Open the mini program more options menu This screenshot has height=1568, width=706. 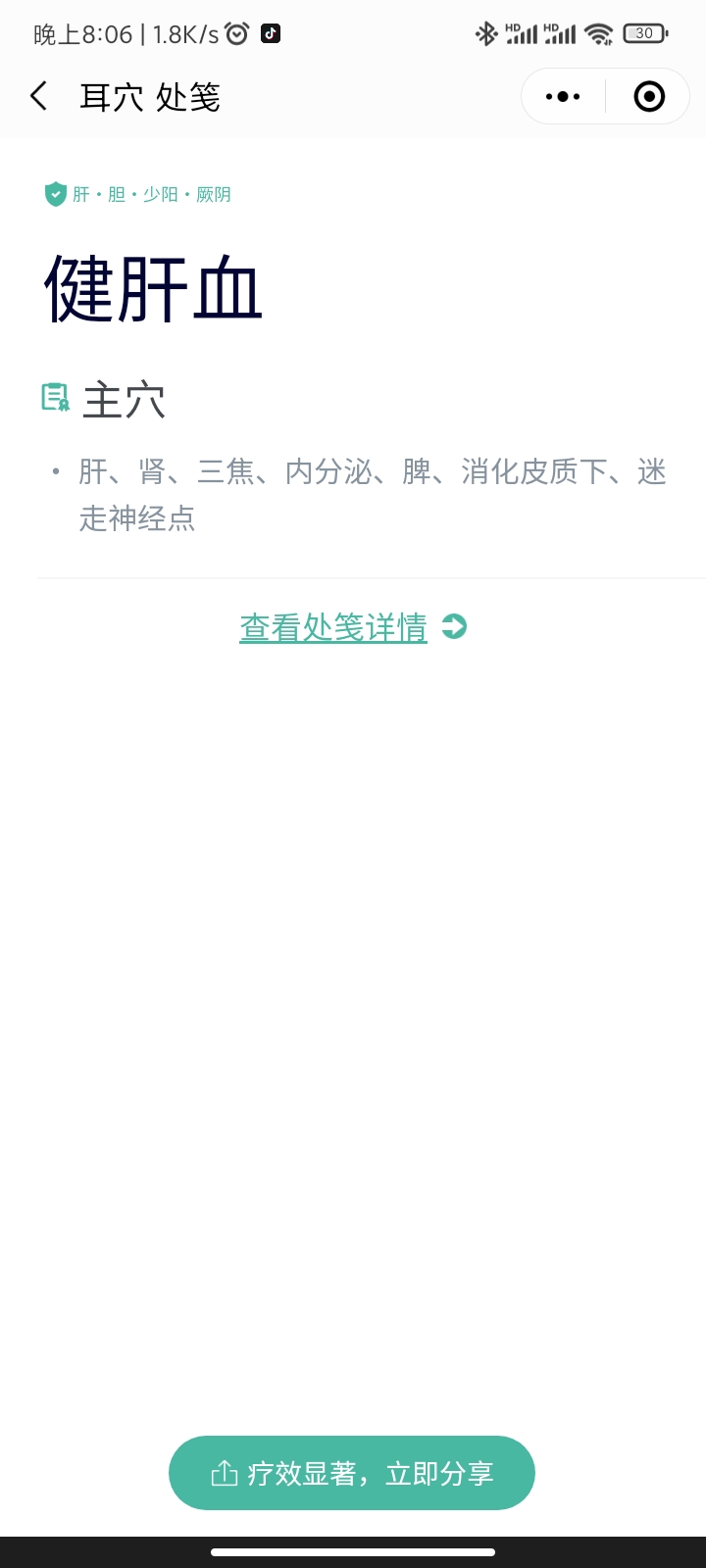point(563,96)
